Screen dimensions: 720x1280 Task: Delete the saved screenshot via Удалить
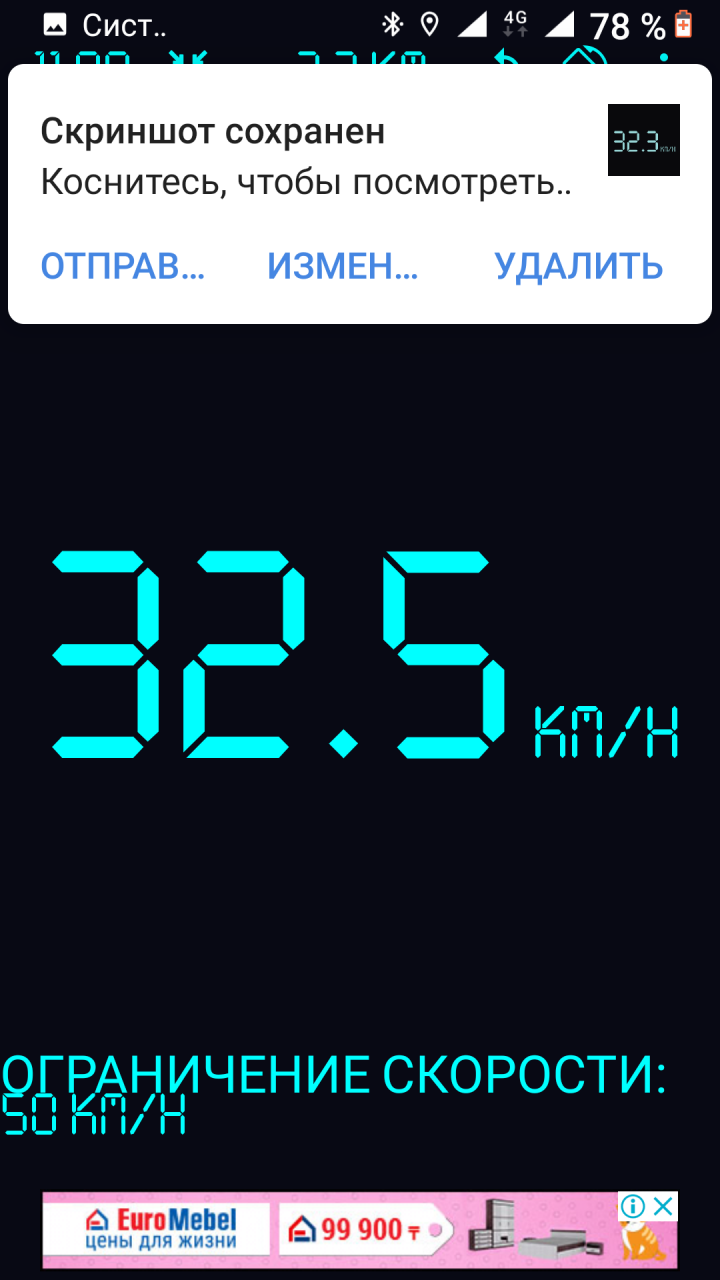tap(578, 266)
